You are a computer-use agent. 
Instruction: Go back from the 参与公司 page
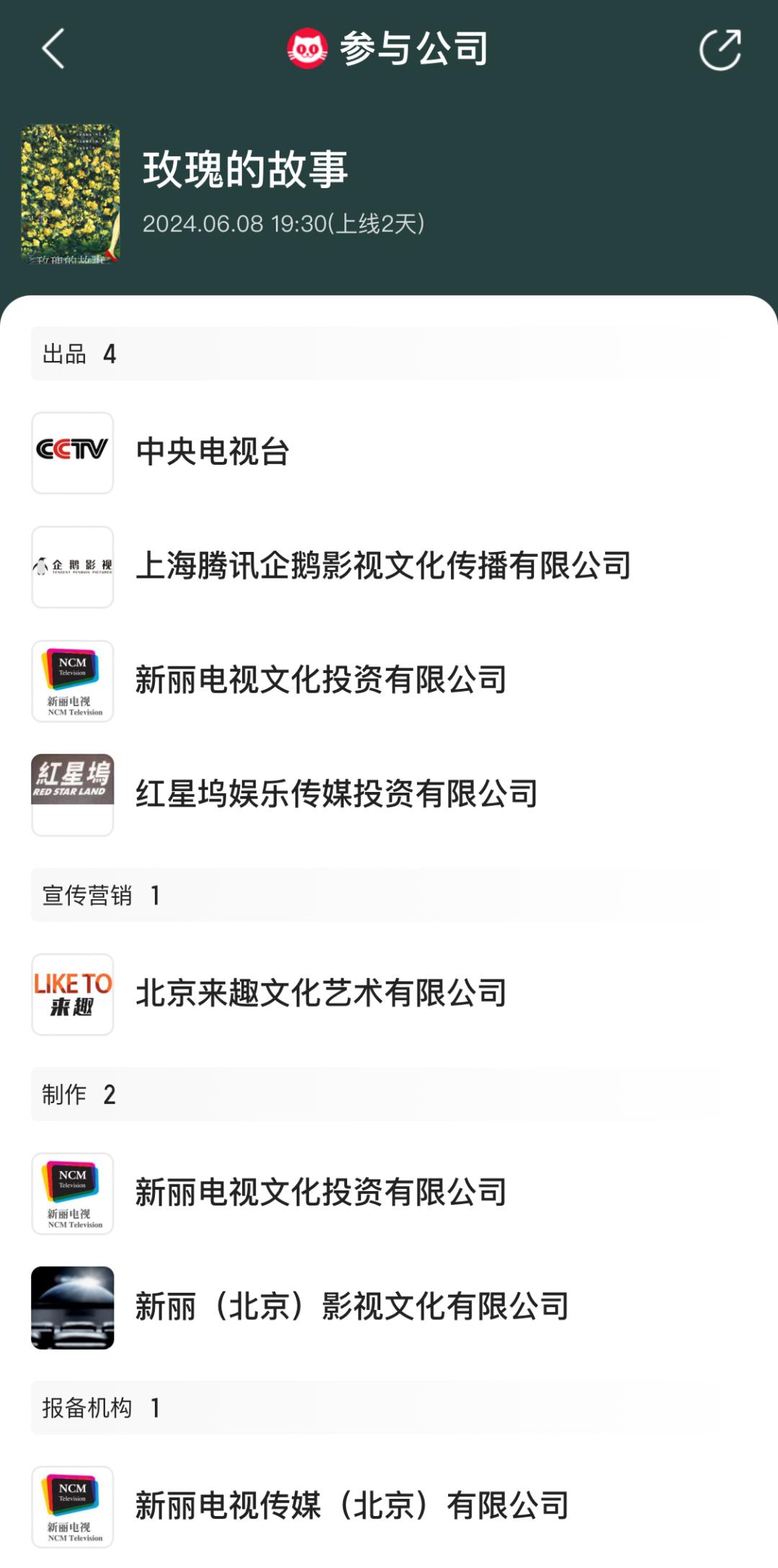(53, 49)
